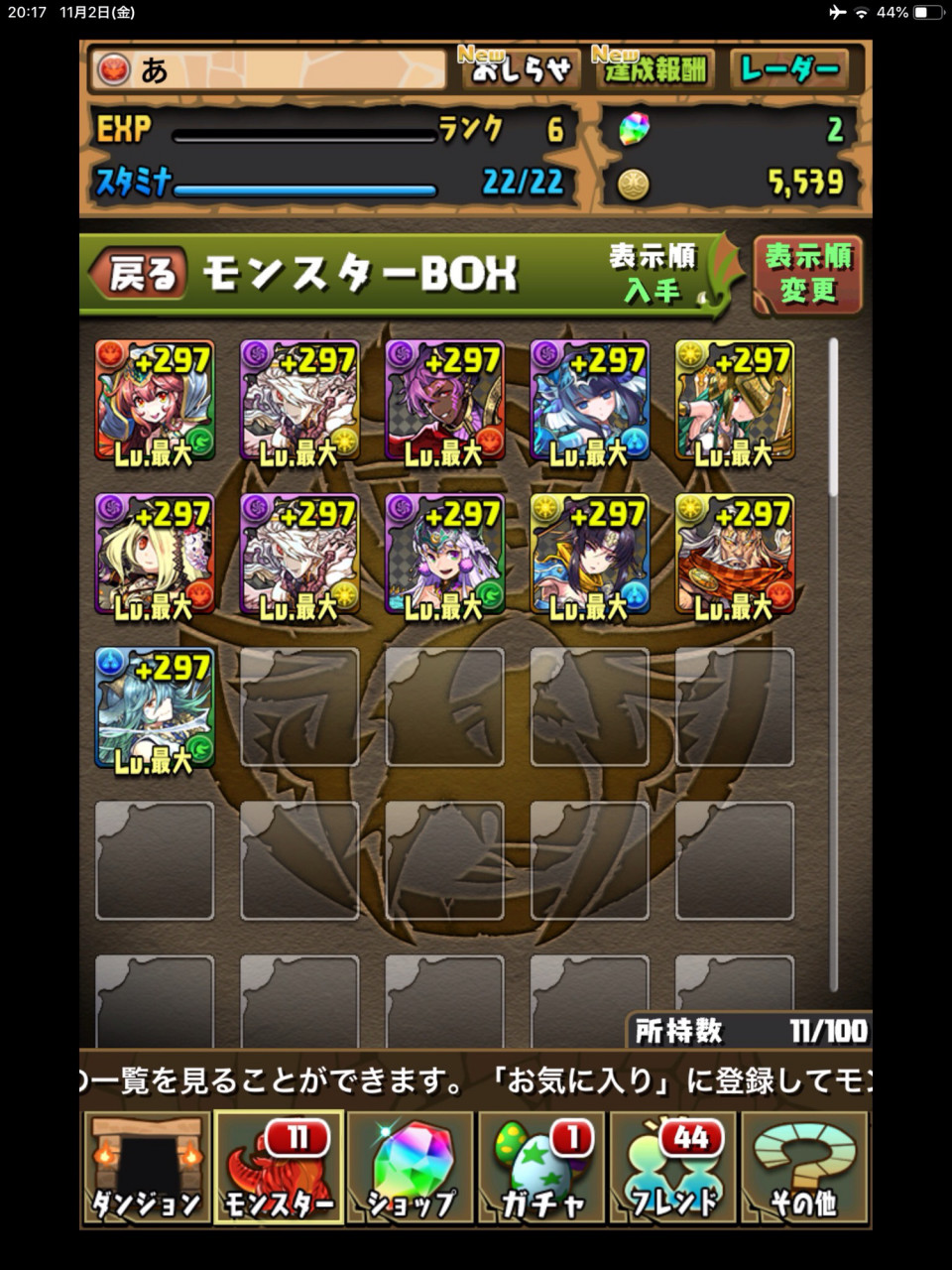Open the 達成報酬 rewards button

click(x=654, y=68)
